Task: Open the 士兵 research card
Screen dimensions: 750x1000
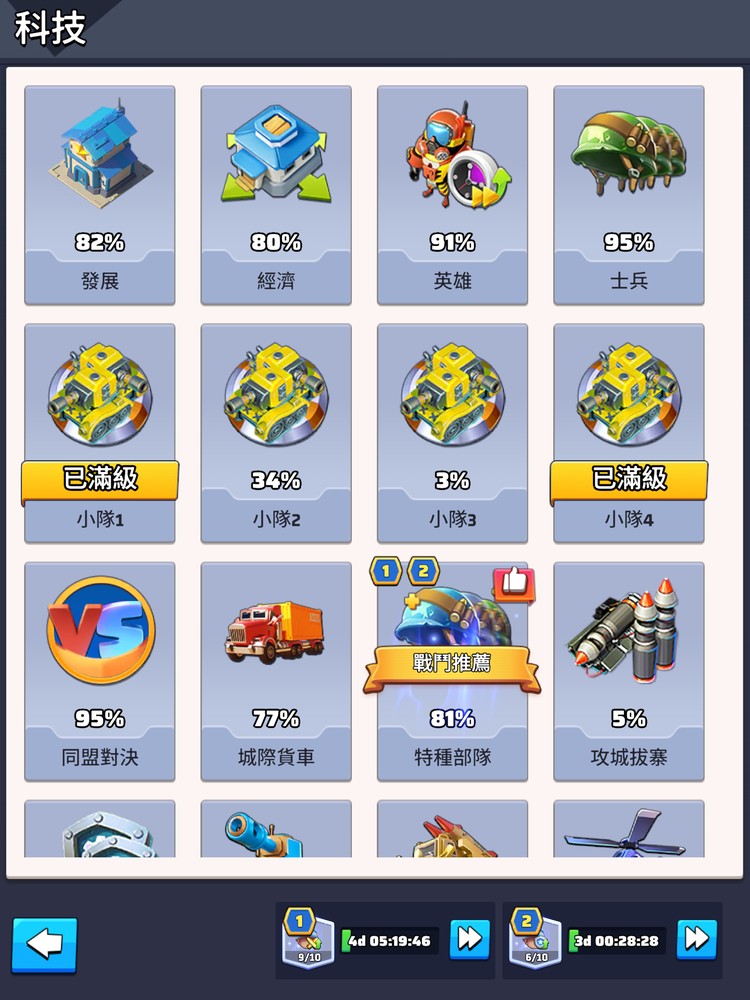Action: pyautogui.click(x=629, y=195)
